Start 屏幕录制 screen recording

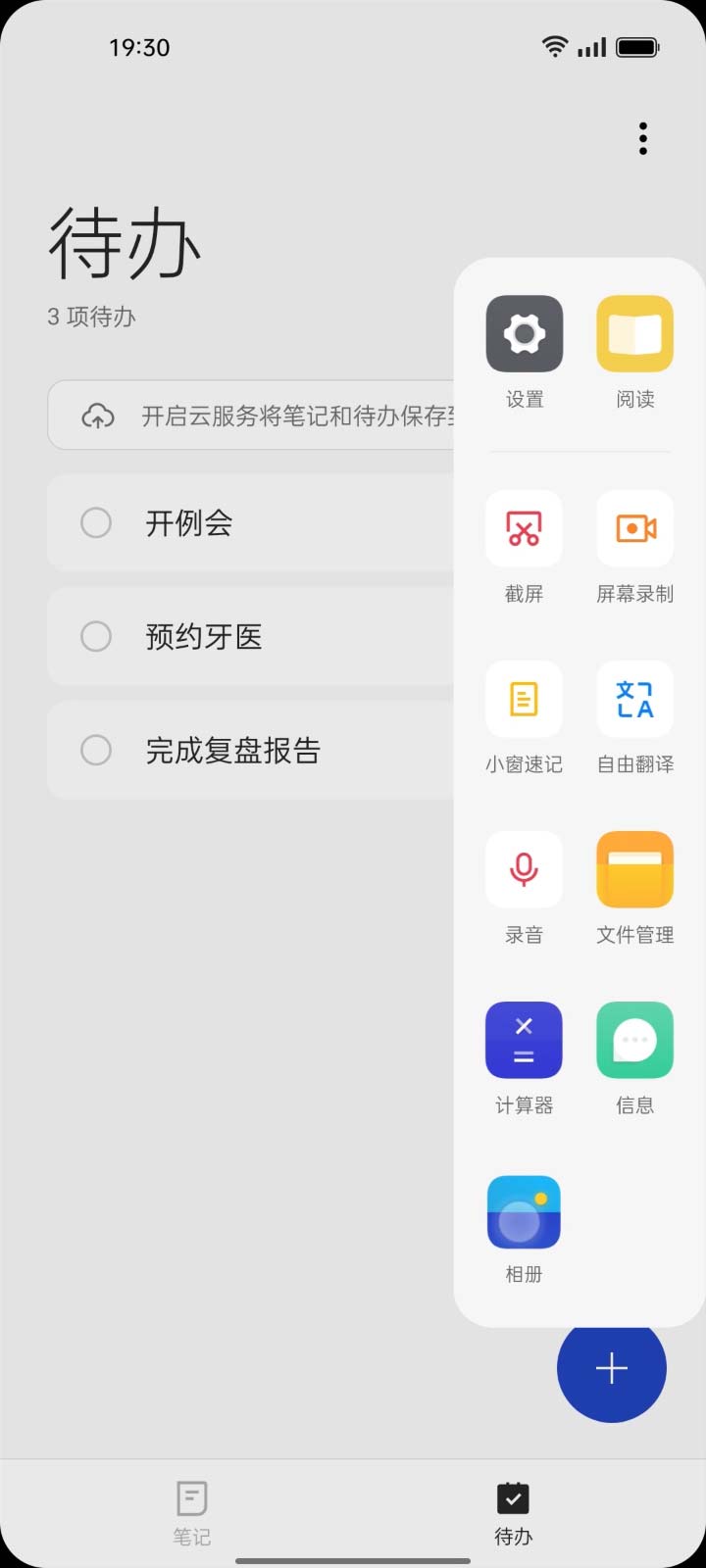(634, 529)
